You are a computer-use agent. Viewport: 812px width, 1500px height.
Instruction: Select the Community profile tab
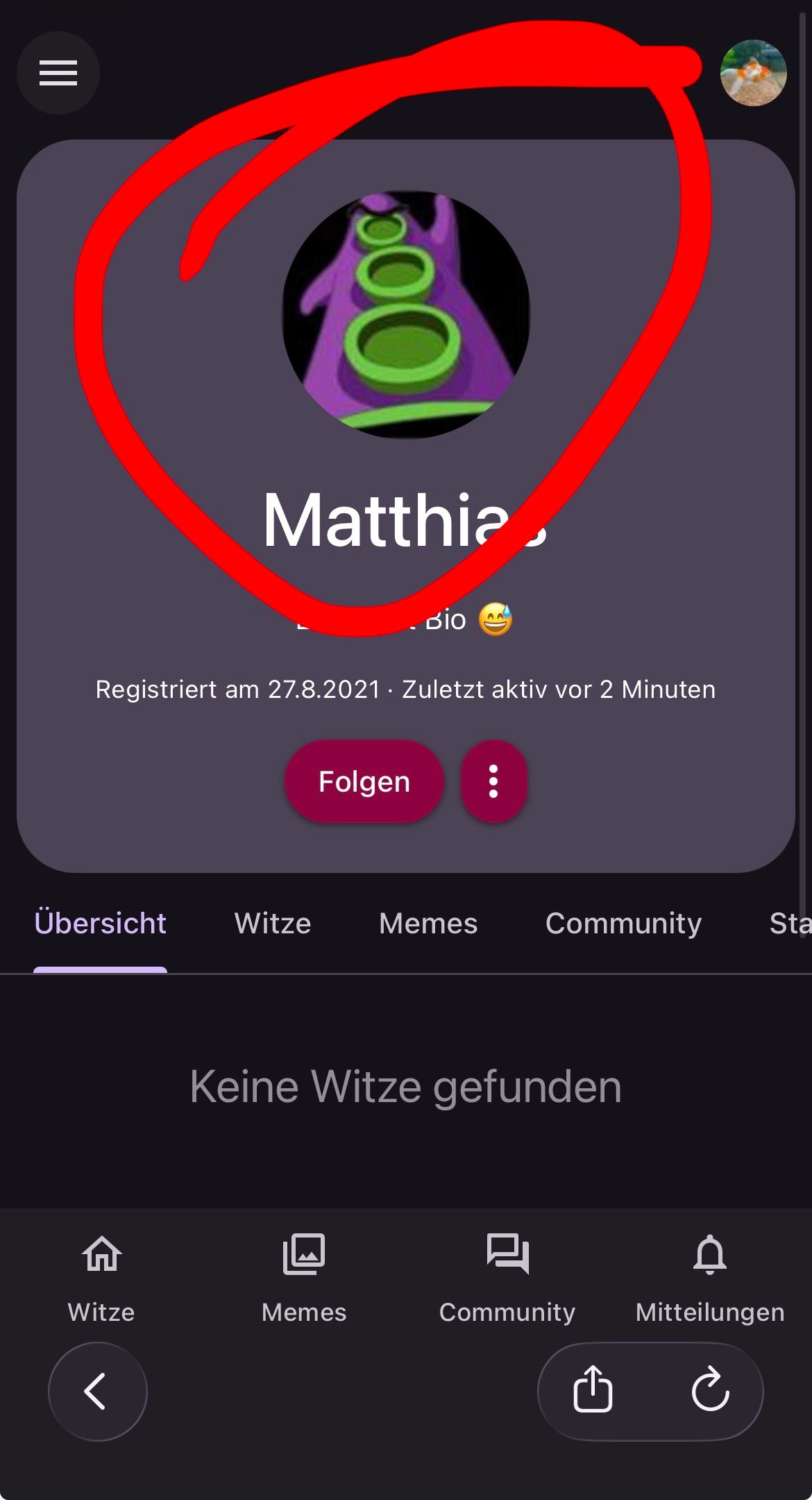click(x=623, y=924)
